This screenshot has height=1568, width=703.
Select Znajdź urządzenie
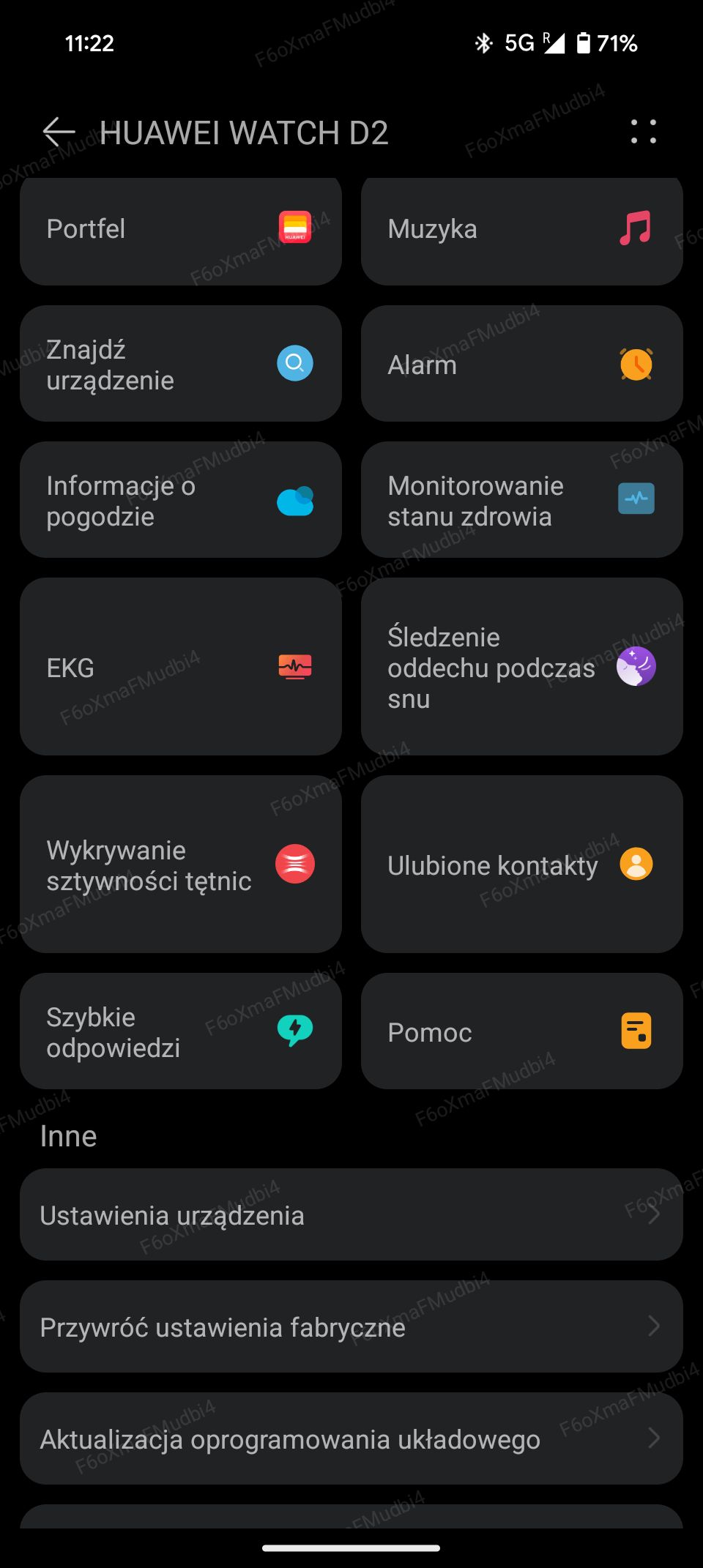[181, 364]
